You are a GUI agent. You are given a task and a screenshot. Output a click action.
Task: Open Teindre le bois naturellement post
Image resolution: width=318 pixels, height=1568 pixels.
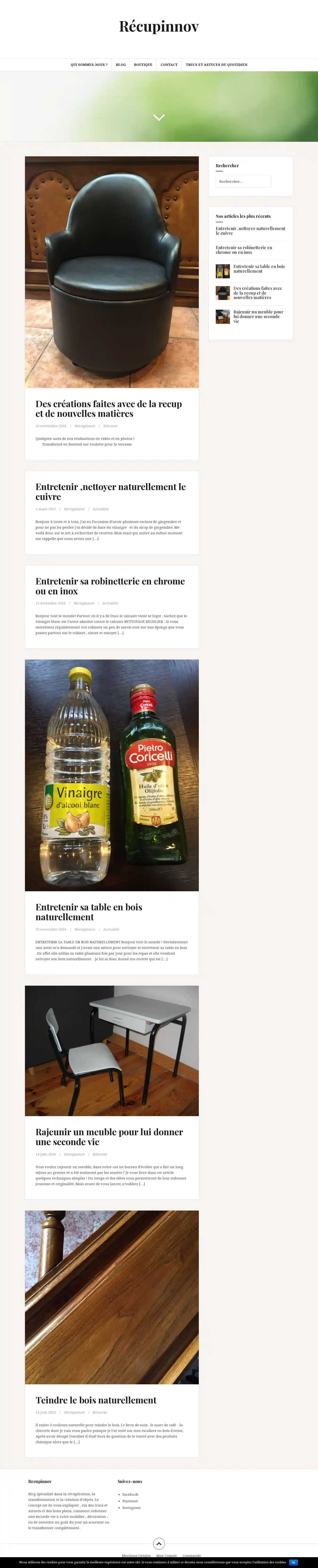point(96,1400)
